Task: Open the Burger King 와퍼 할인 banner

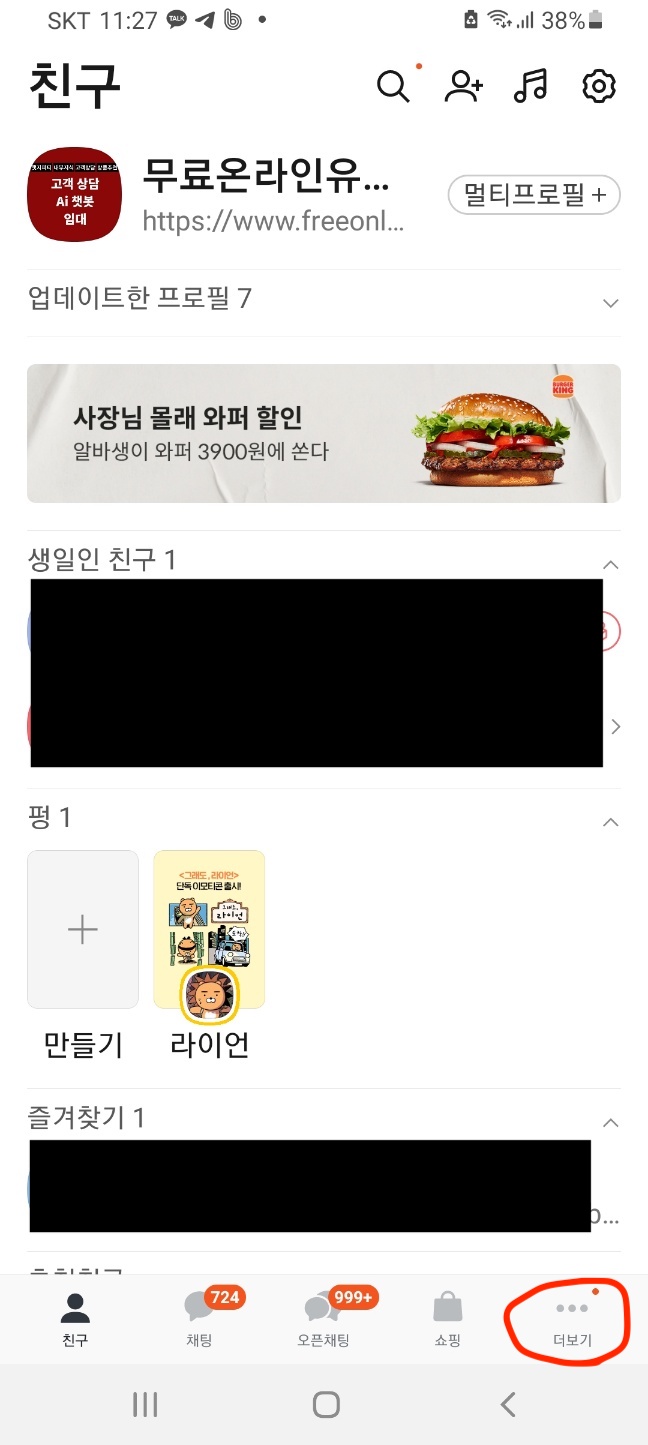Action: click(324, 433)
